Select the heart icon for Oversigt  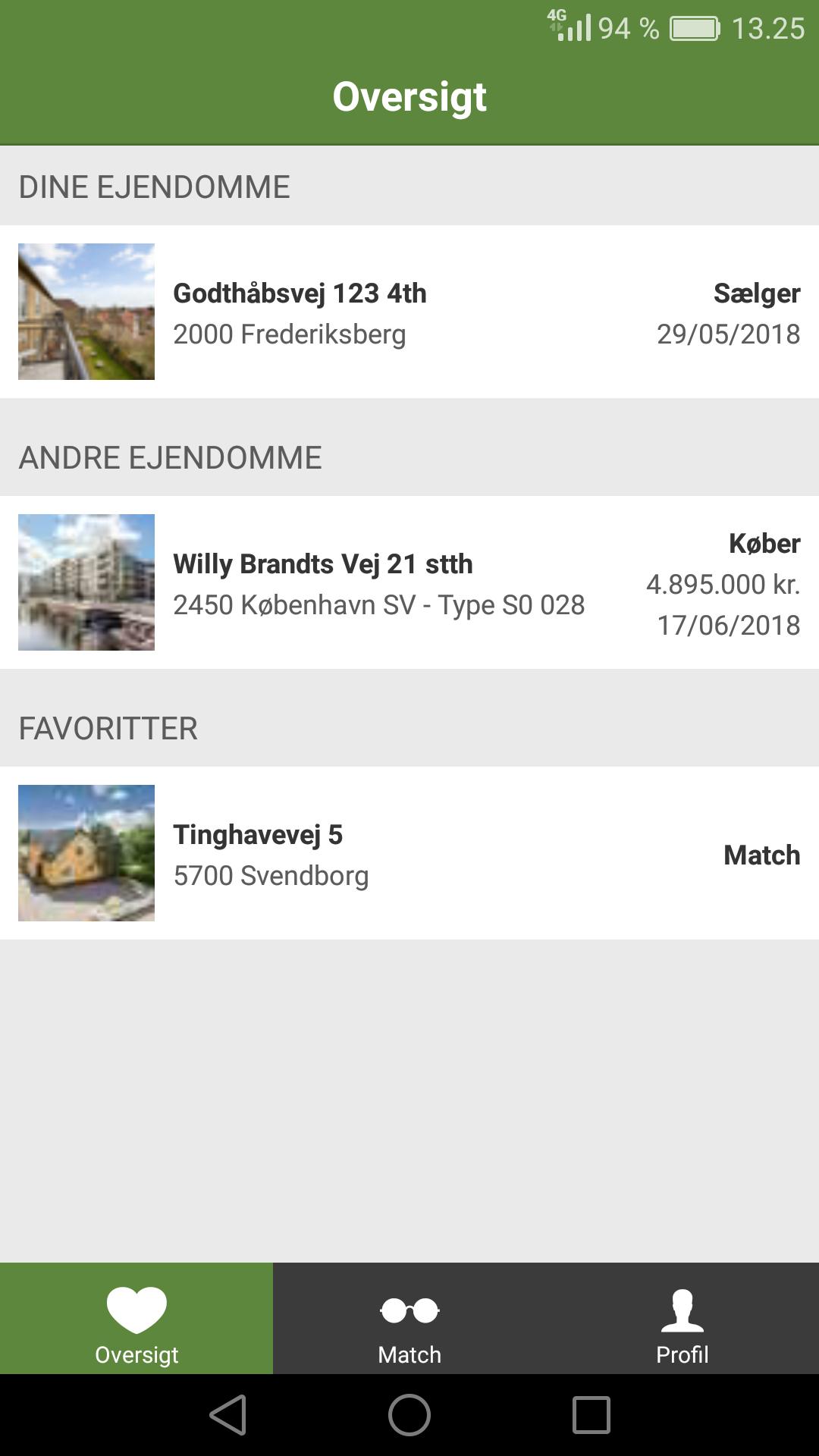(x=138, y=1307)
